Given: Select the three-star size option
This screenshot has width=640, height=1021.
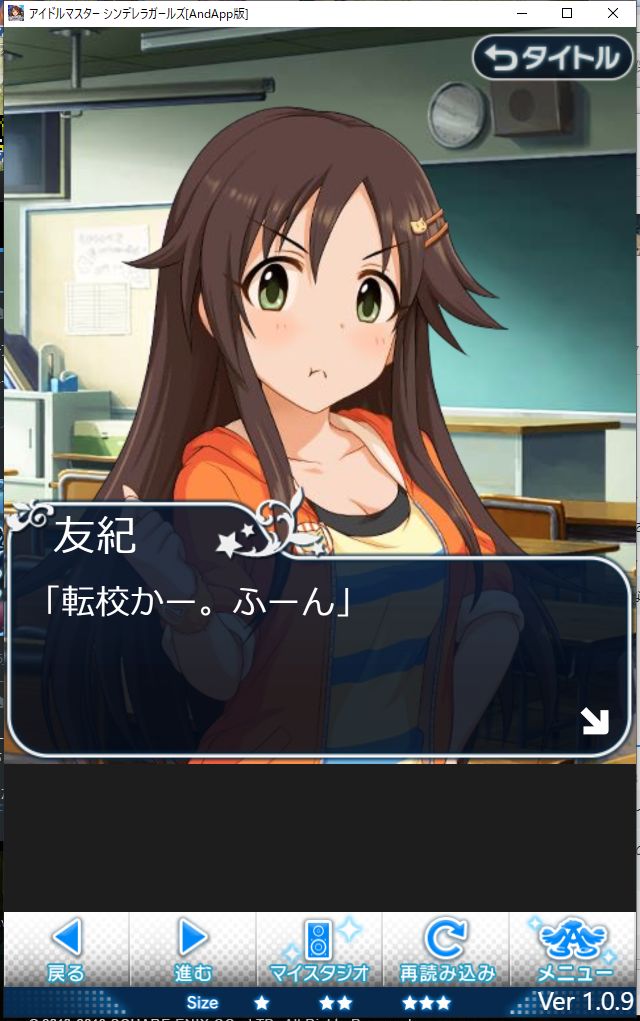Looking at the screenshot, I should click(x=426, y=1002).
